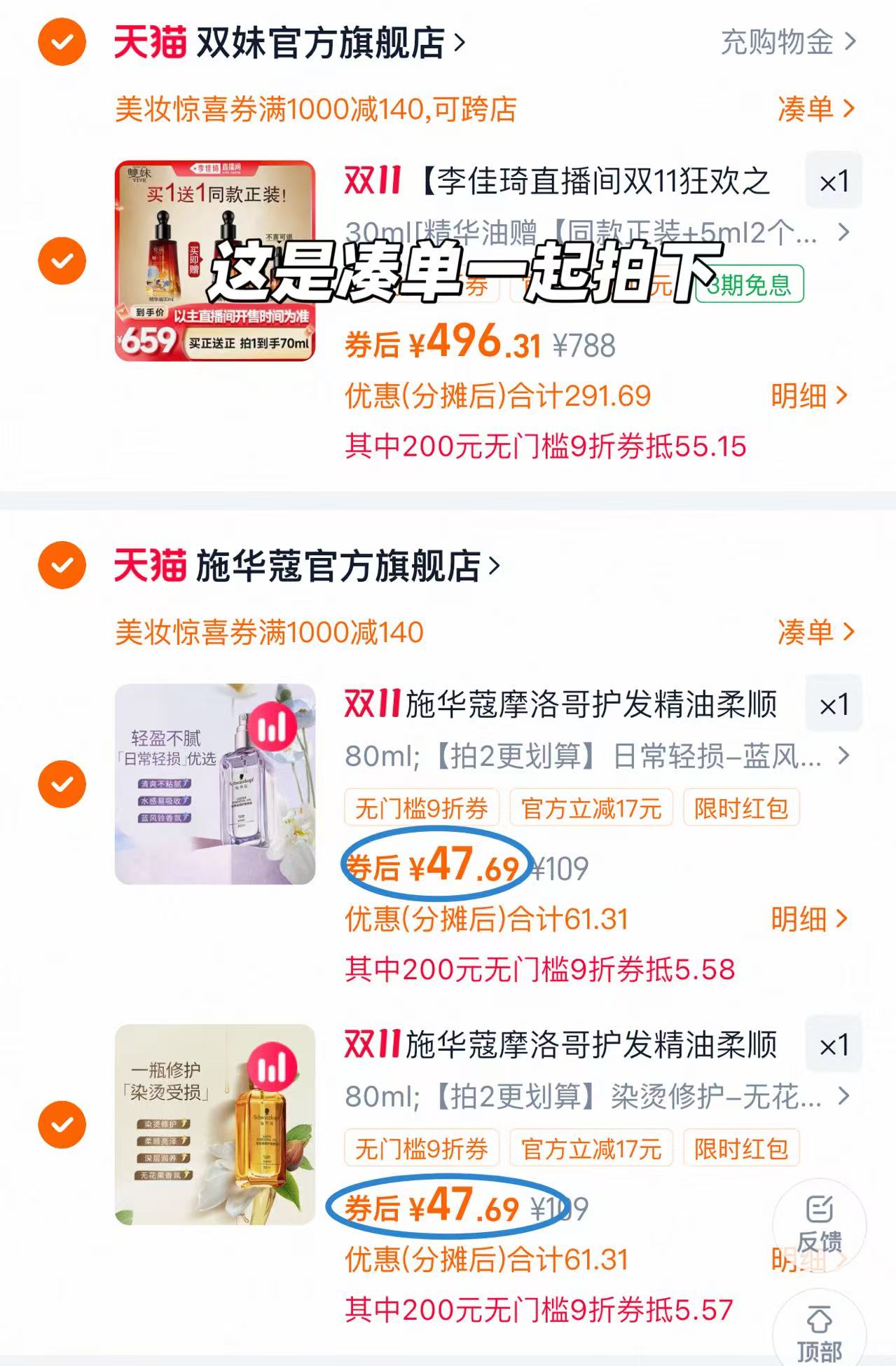View 明细 for the 优惠合计291.69 item
The width and height of the screenshot is (896, 1366).
pyautogui.click(x=809, y=396)
